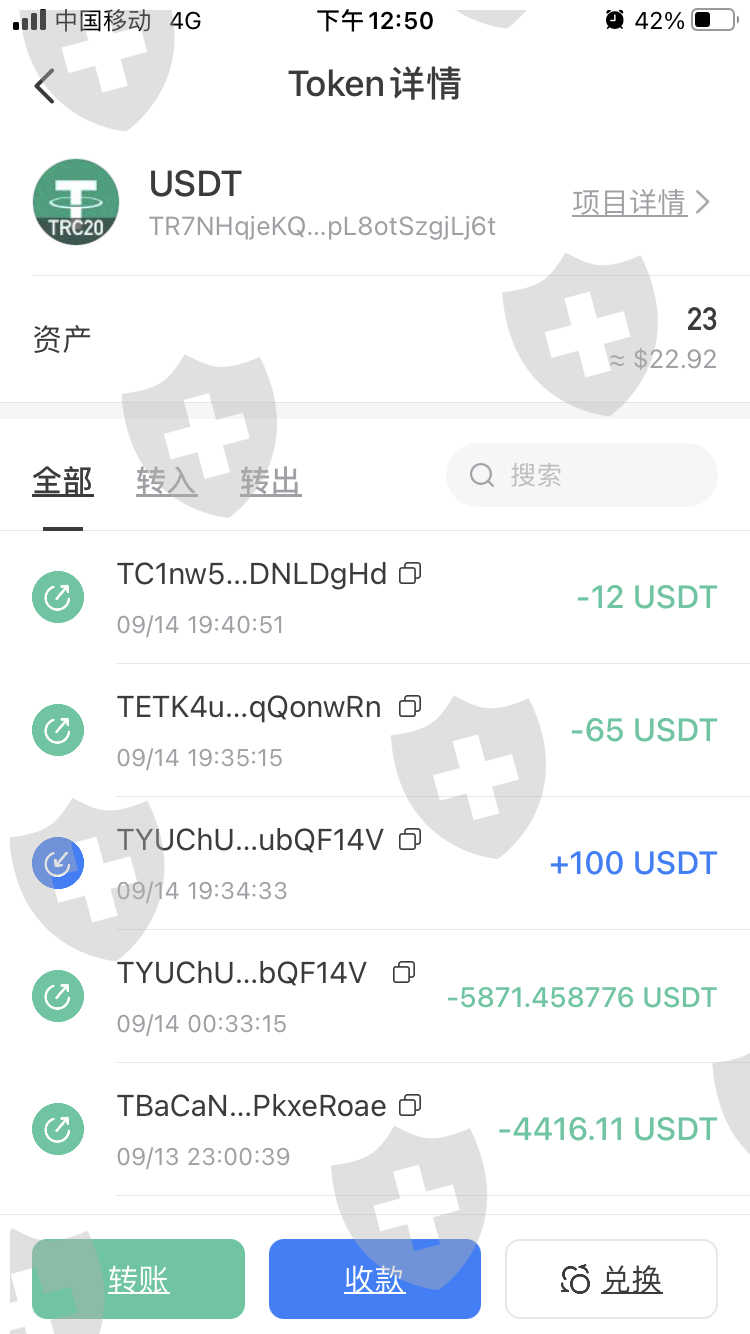Image resolution: width=750 pixels, height=1334 pixels.
Task: Open the 项目详情 link
Action: pyautogui.click(x=641, y=203)
